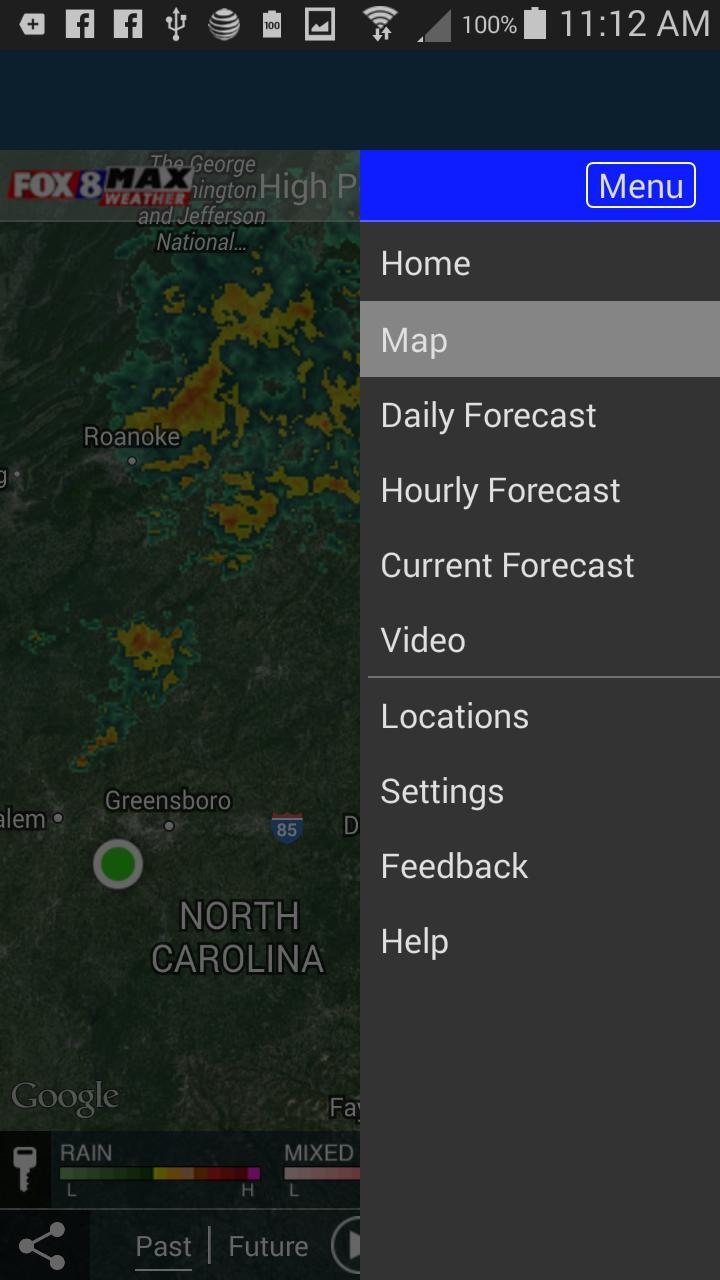Screen dimensions: 720x1280
Task: Select the Past radar tab
Action: click(162, 1246)
